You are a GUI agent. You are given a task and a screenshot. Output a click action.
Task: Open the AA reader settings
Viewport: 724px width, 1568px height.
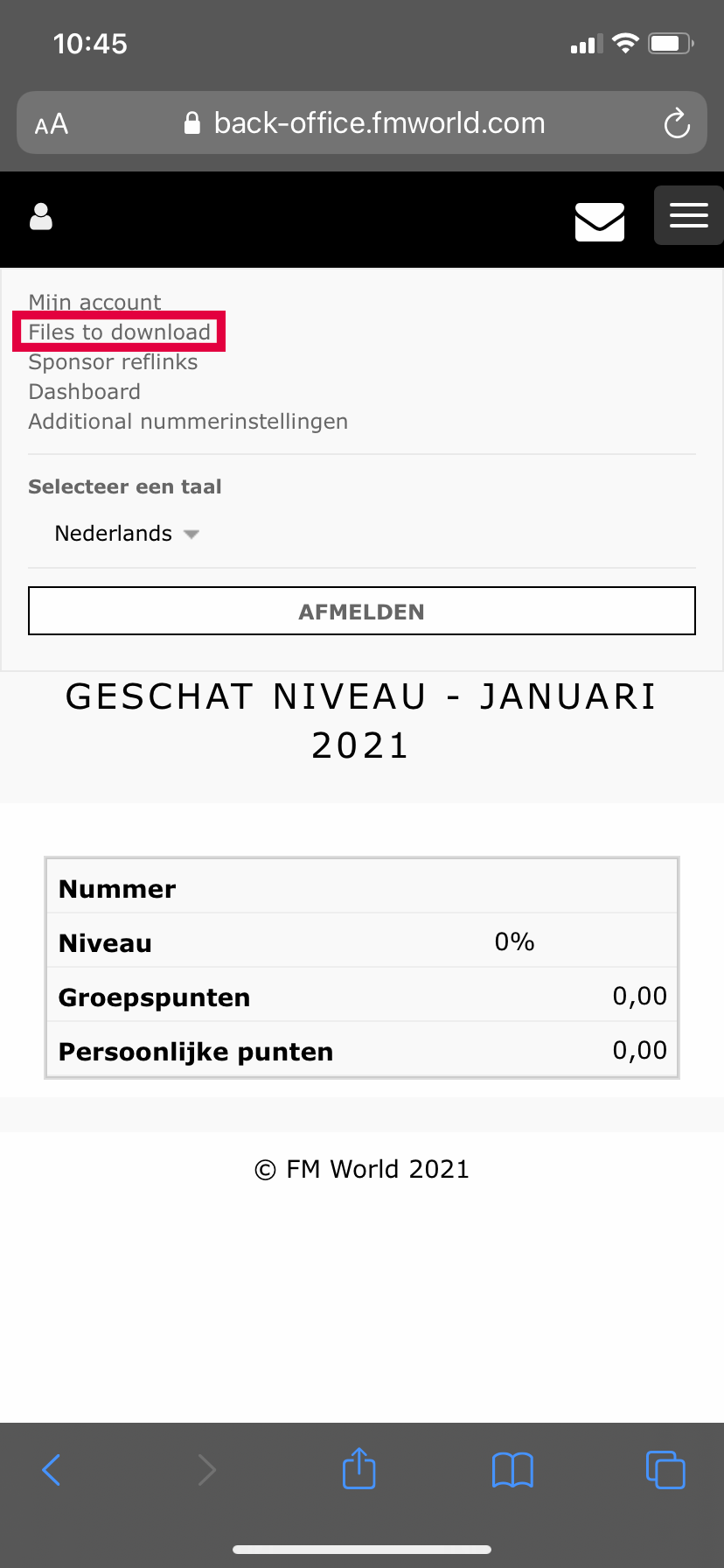(x=52, y=124)
